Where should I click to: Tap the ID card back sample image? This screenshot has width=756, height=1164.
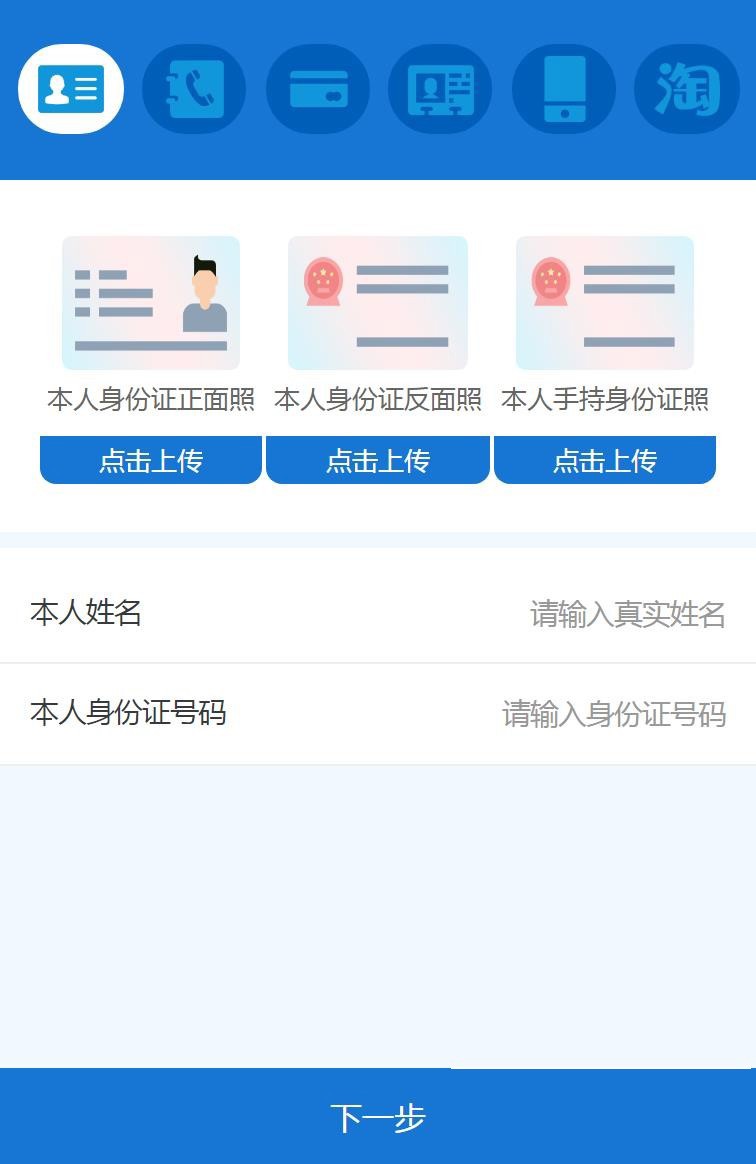[x=378, y=303]
